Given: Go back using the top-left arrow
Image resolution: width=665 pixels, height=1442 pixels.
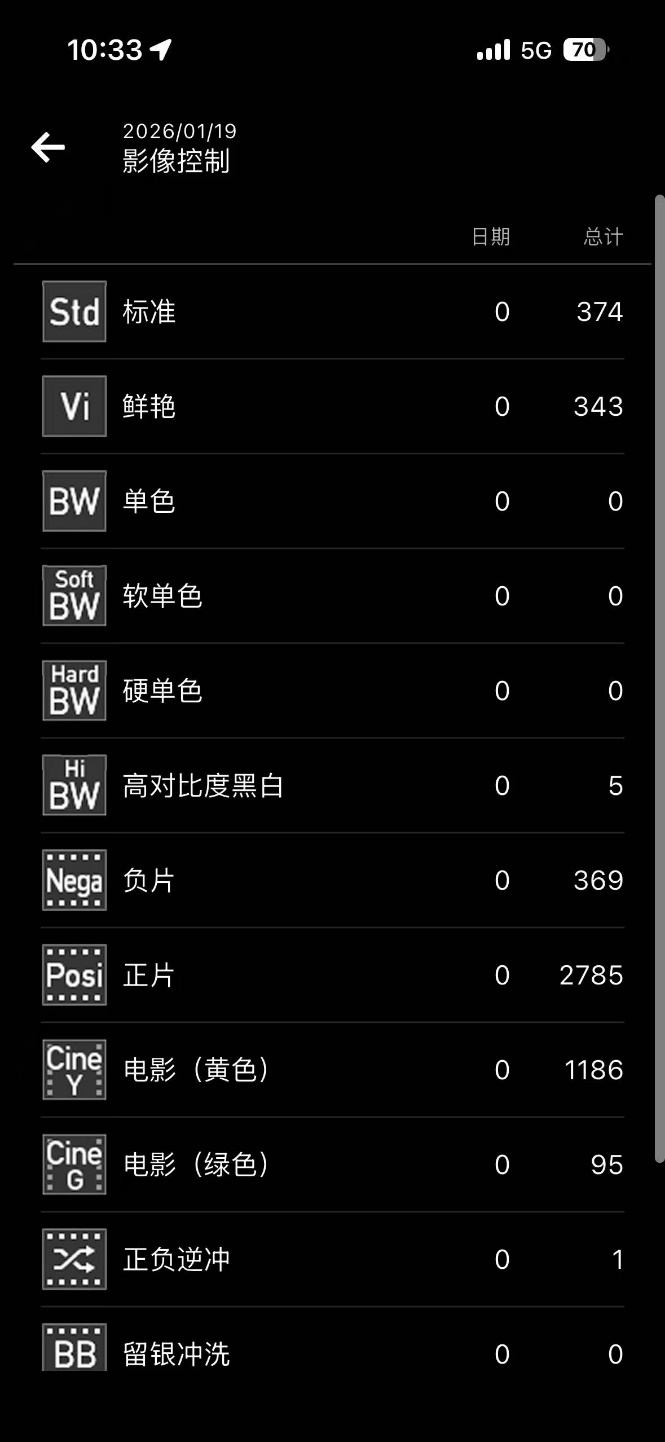Looking at the screenshot, I should 48,148.
